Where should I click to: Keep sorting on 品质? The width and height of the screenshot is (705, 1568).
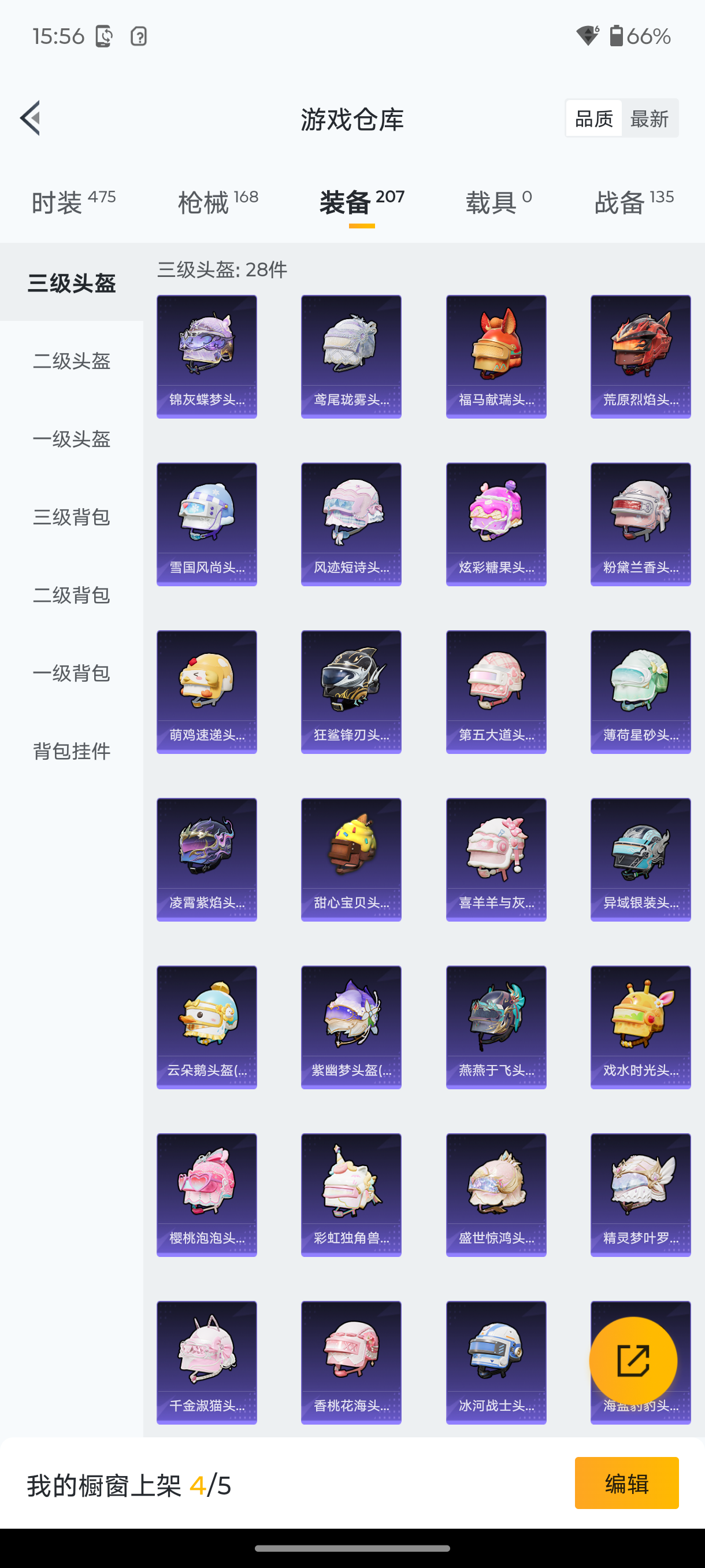pyautogui.click(x=592, y=118)
